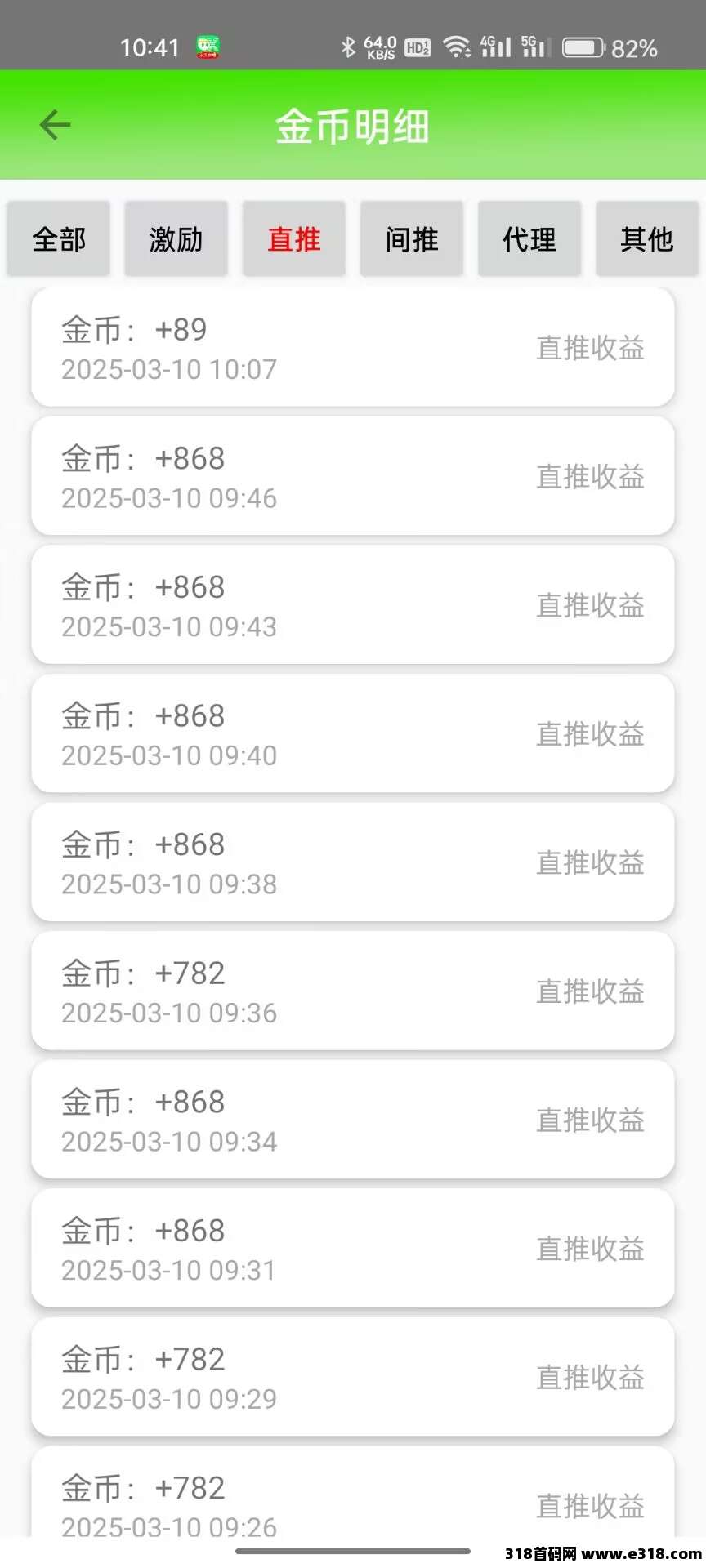Image resolution: width=706 pixels, height=1568 pixels.
Task: Open the 间推 tab
Action: 412,239
